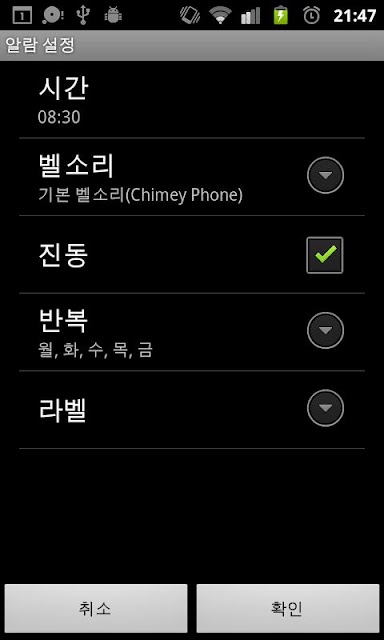The image size is (384, 640).
Task: Open the 반복 repeat days dropdown
Action: 325,330
